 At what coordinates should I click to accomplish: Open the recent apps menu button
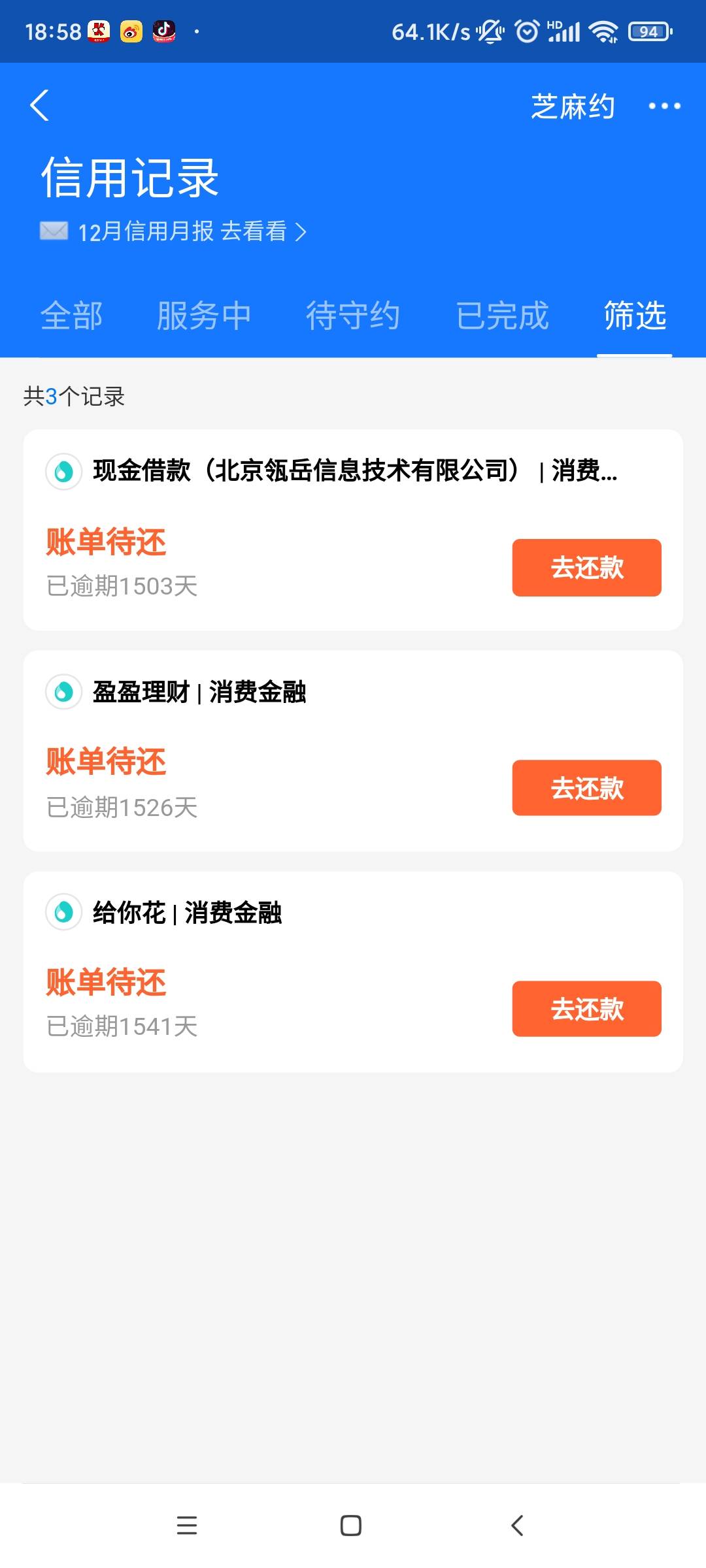187,1526
